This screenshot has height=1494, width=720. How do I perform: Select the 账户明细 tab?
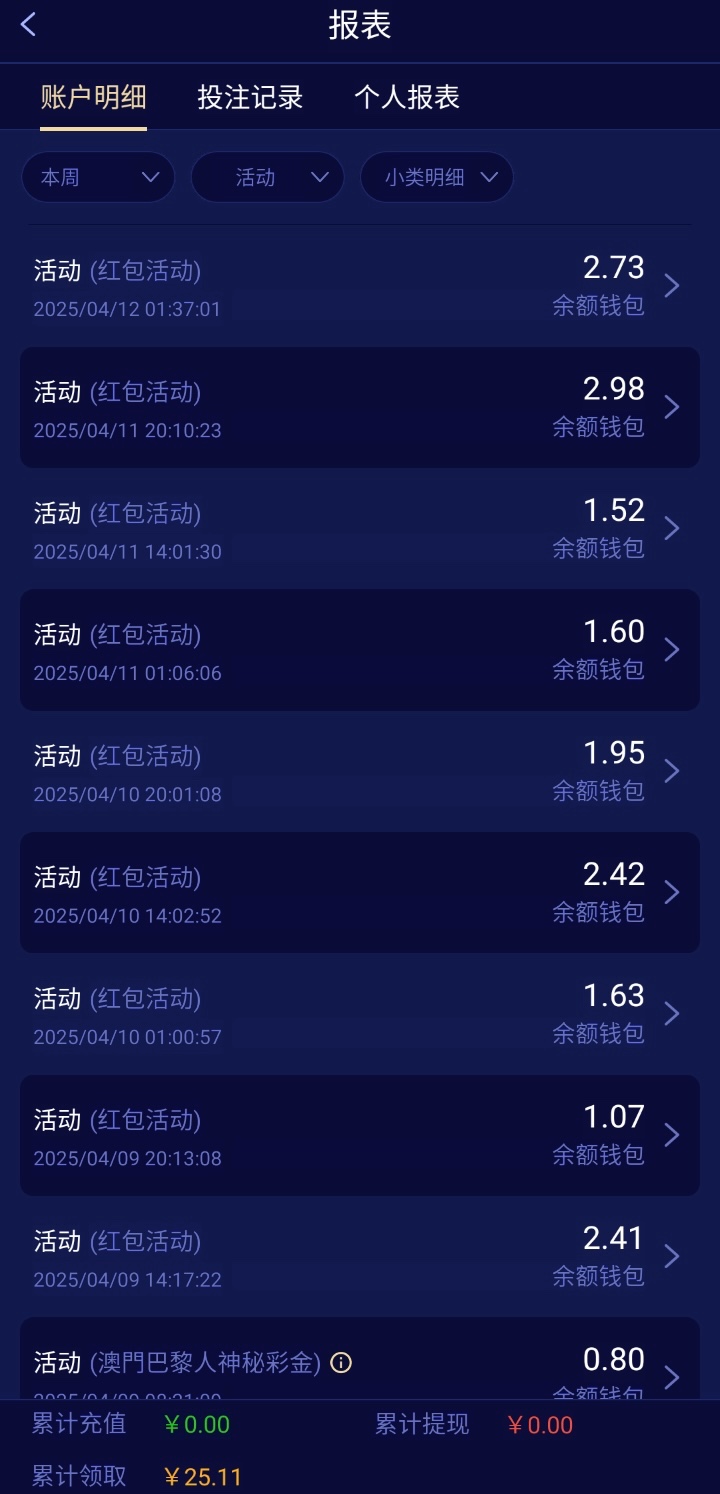pos(93,97)
